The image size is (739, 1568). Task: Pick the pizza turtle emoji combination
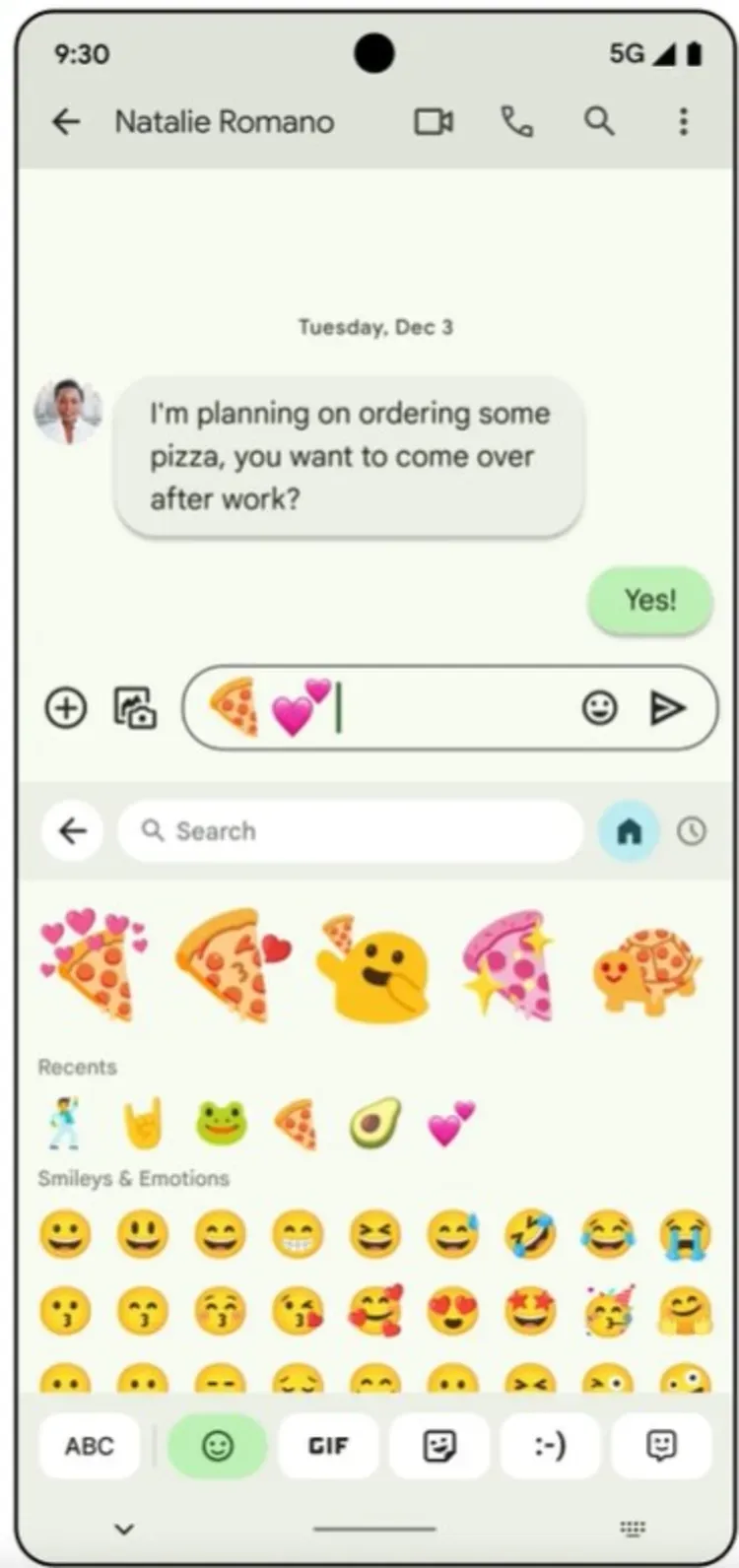[647, 968]
